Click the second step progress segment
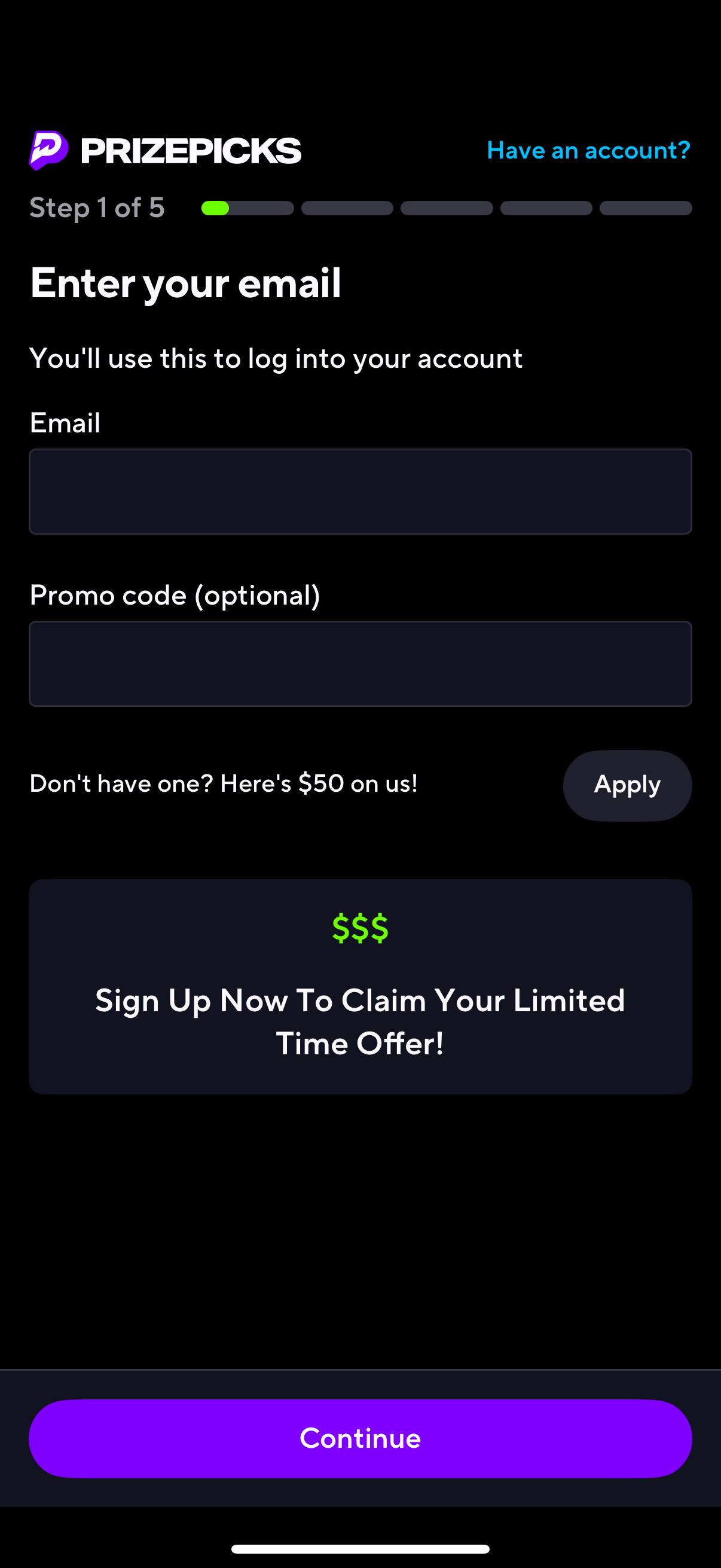 [347, 208]
